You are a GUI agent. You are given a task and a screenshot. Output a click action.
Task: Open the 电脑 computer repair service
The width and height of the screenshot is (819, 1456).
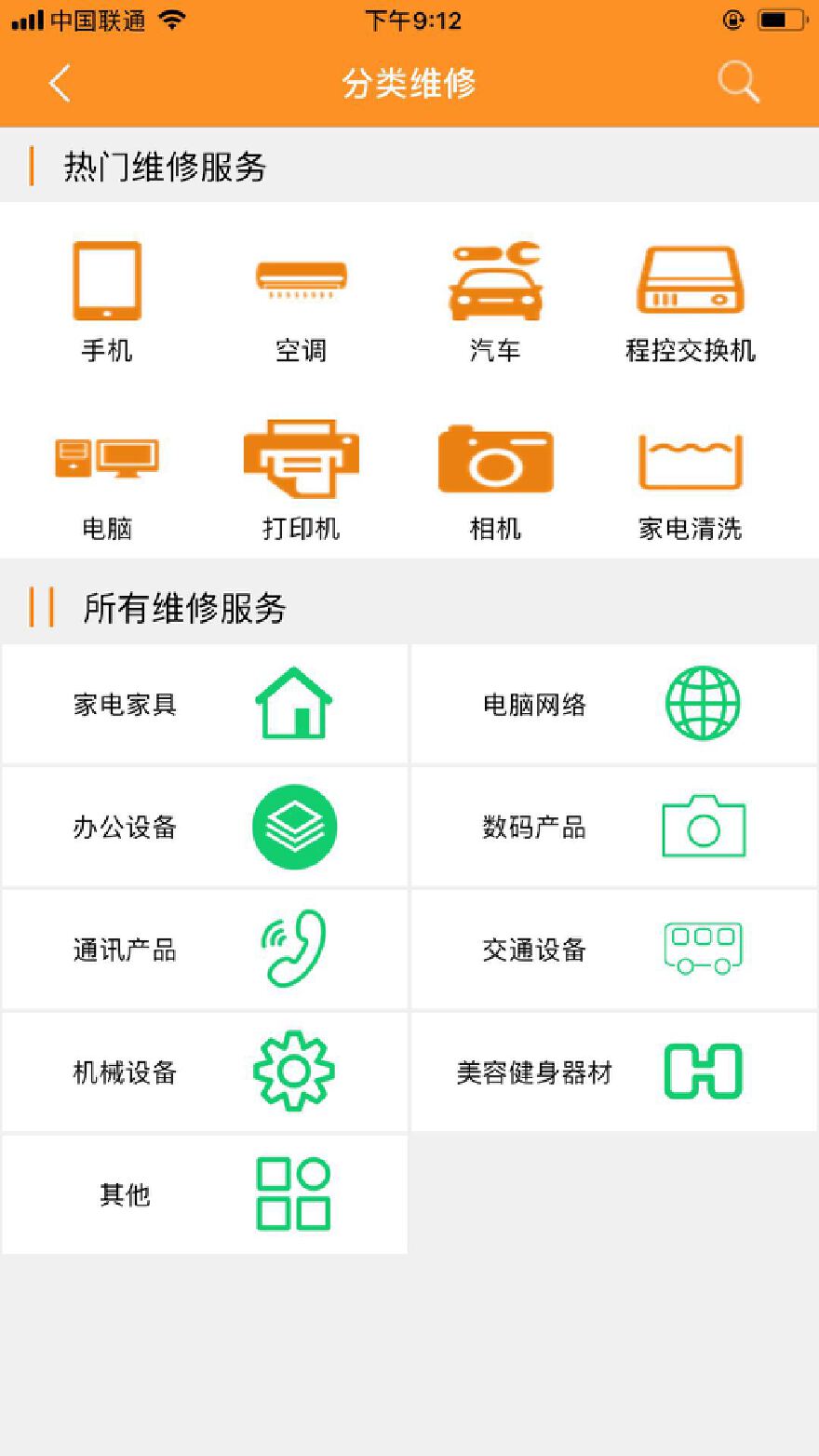click(x=106, y=458)
